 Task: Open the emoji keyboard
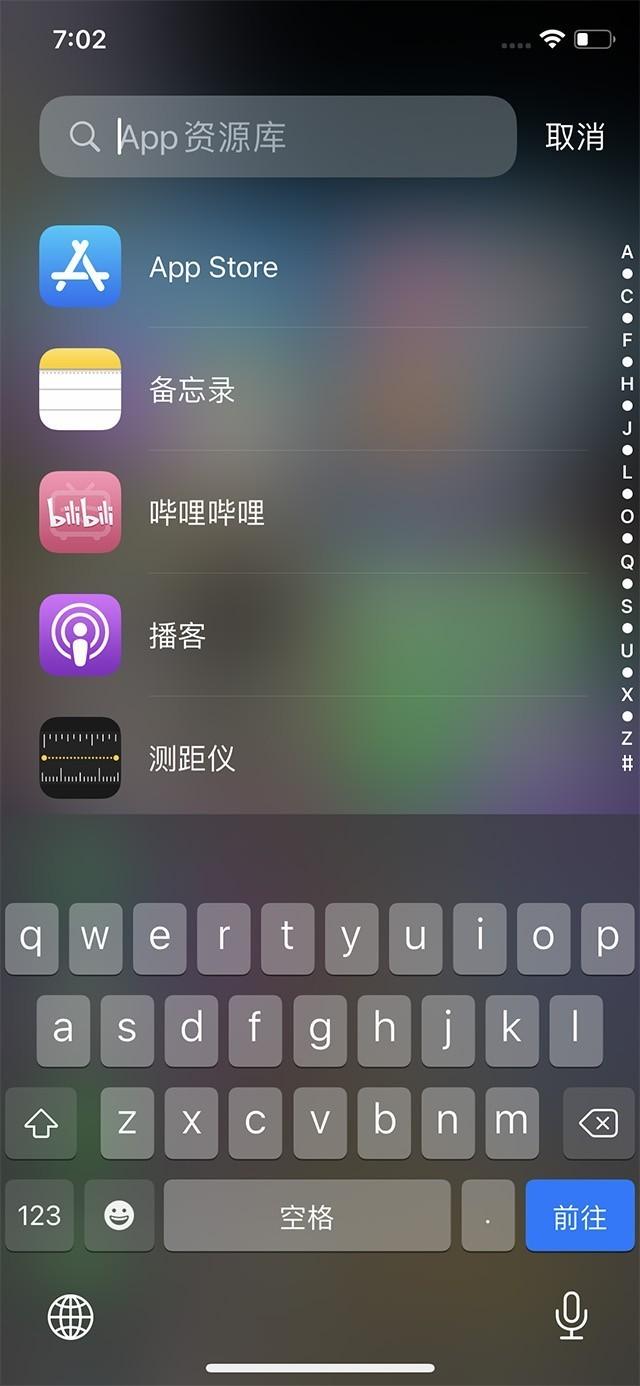(119, 1216)
